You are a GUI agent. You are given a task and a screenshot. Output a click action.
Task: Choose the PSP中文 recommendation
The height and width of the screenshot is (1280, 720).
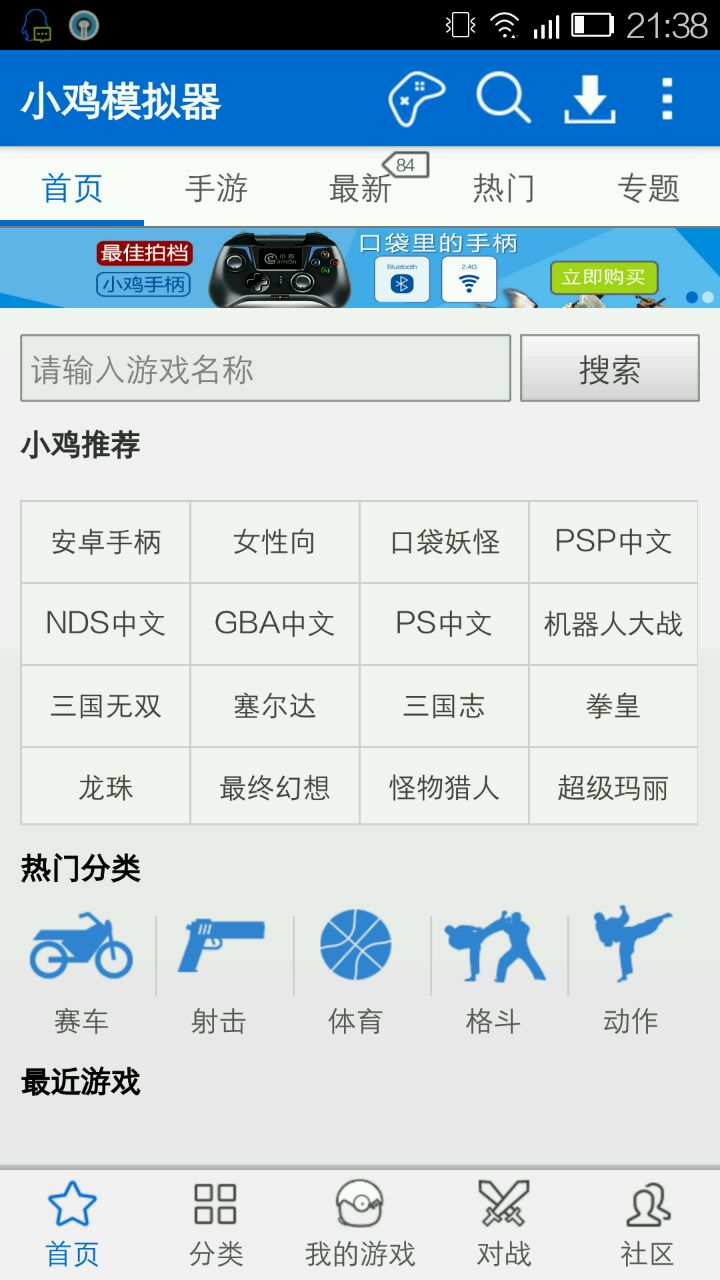[613, 542]
